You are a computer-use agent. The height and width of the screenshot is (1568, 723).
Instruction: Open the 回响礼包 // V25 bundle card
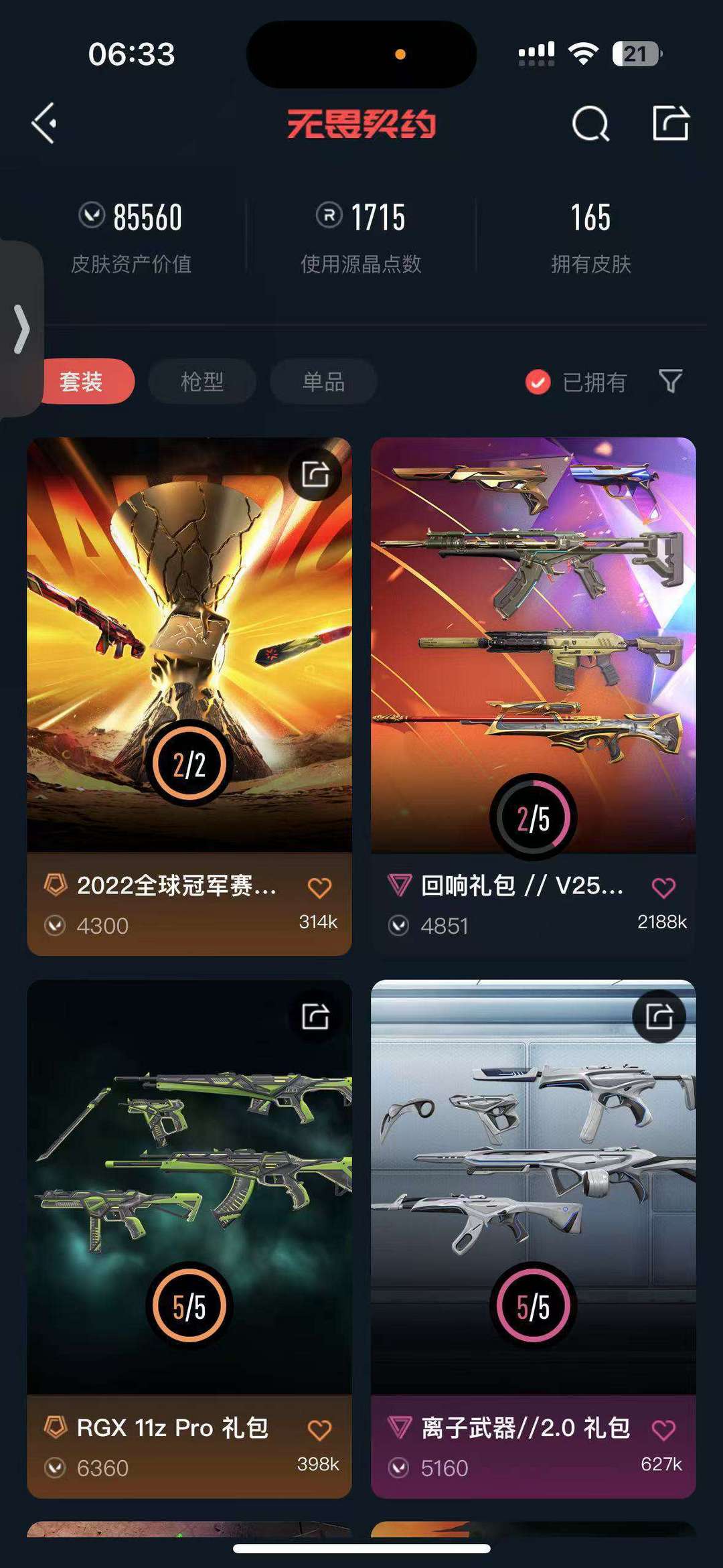[534, 696]
